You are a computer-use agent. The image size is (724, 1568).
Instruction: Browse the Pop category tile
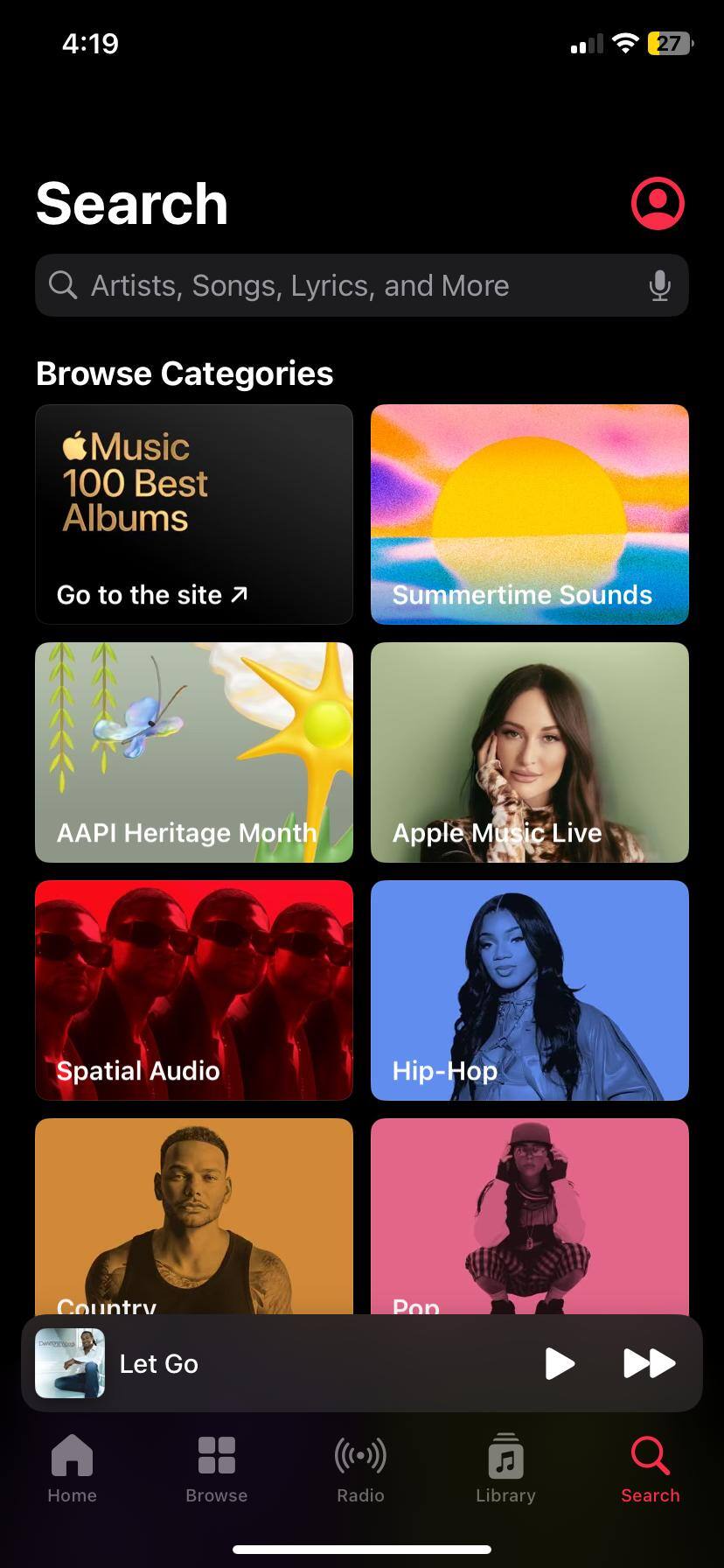click(530, 1216)
